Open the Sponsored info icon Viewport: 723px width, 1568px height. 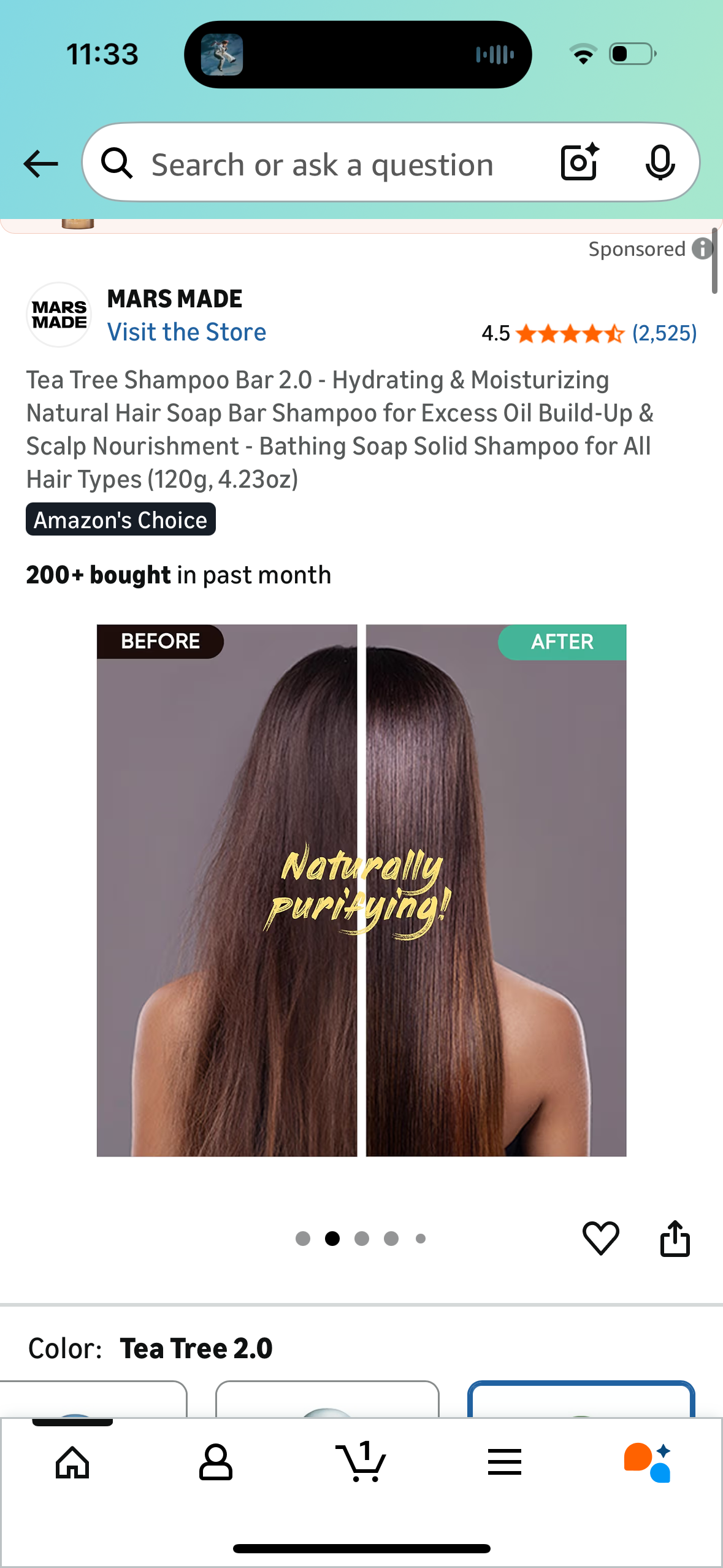tap(702, 248)
